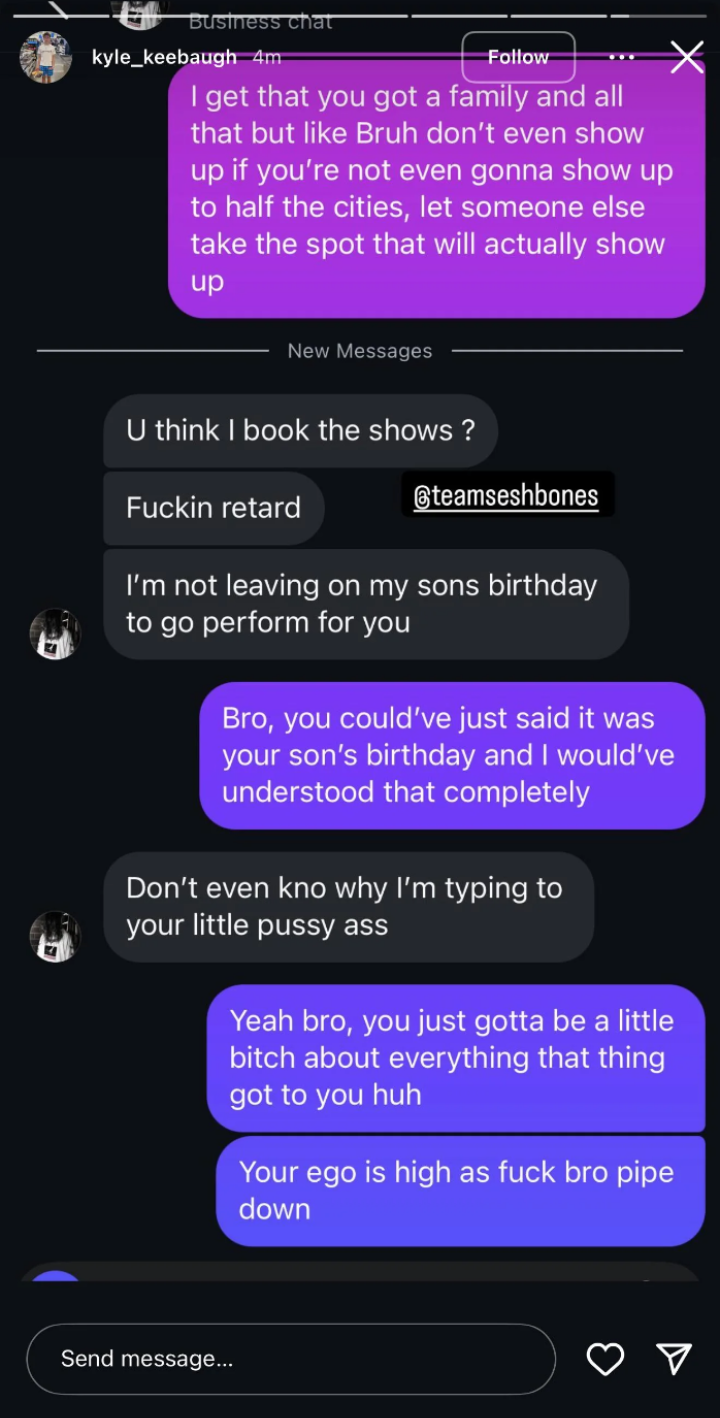Open the story options menu
Image resolution: width=720 pixels, height=1418 pixels.
pyautogui.click(x=622, y=57)
